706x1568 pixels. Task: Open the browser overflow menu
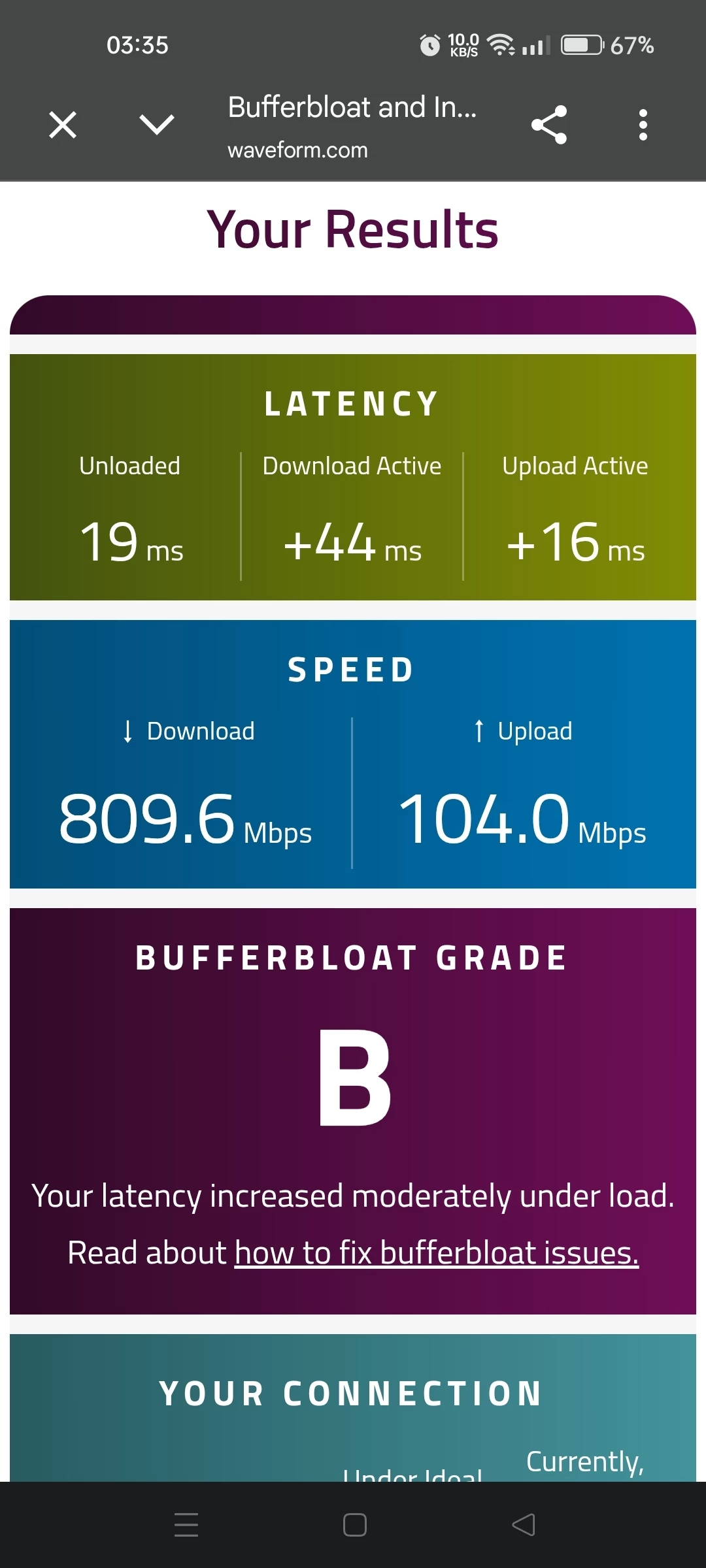(x=643, y=124)
